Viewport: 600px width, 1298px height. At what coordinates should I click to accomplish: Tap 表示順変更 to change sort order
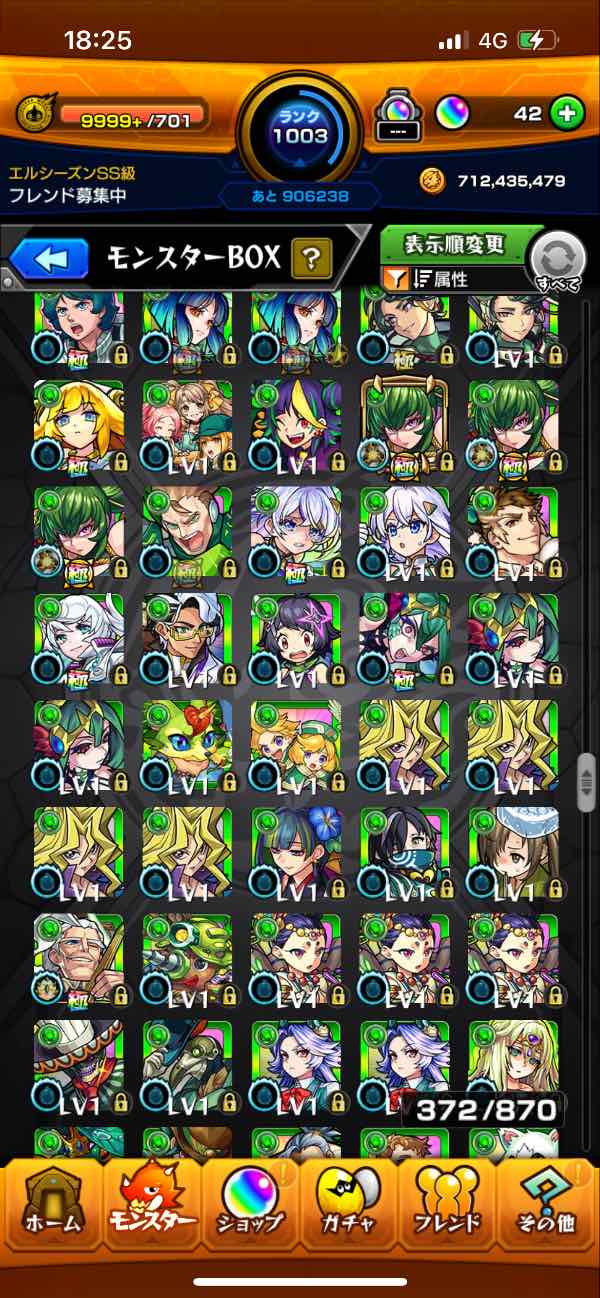(453, 244)
